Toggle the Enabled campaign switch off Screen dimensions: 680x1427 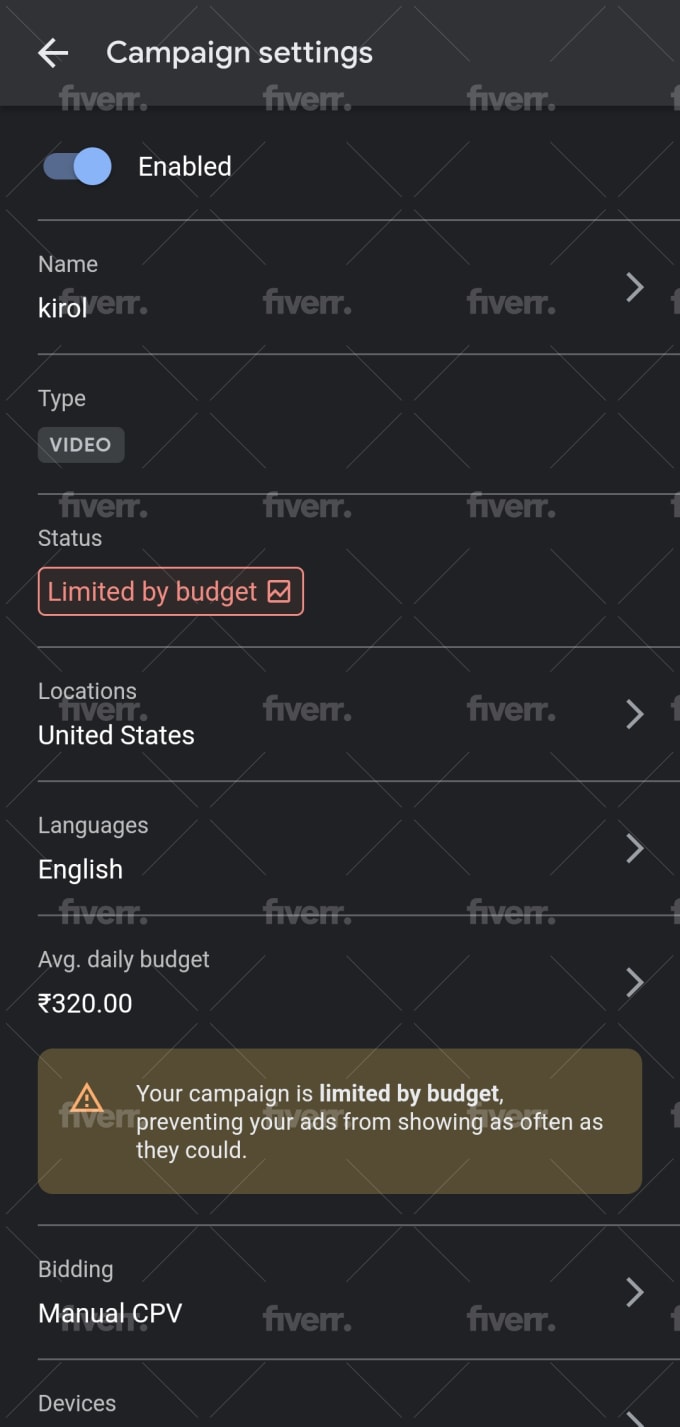click(x=77, y=166)
